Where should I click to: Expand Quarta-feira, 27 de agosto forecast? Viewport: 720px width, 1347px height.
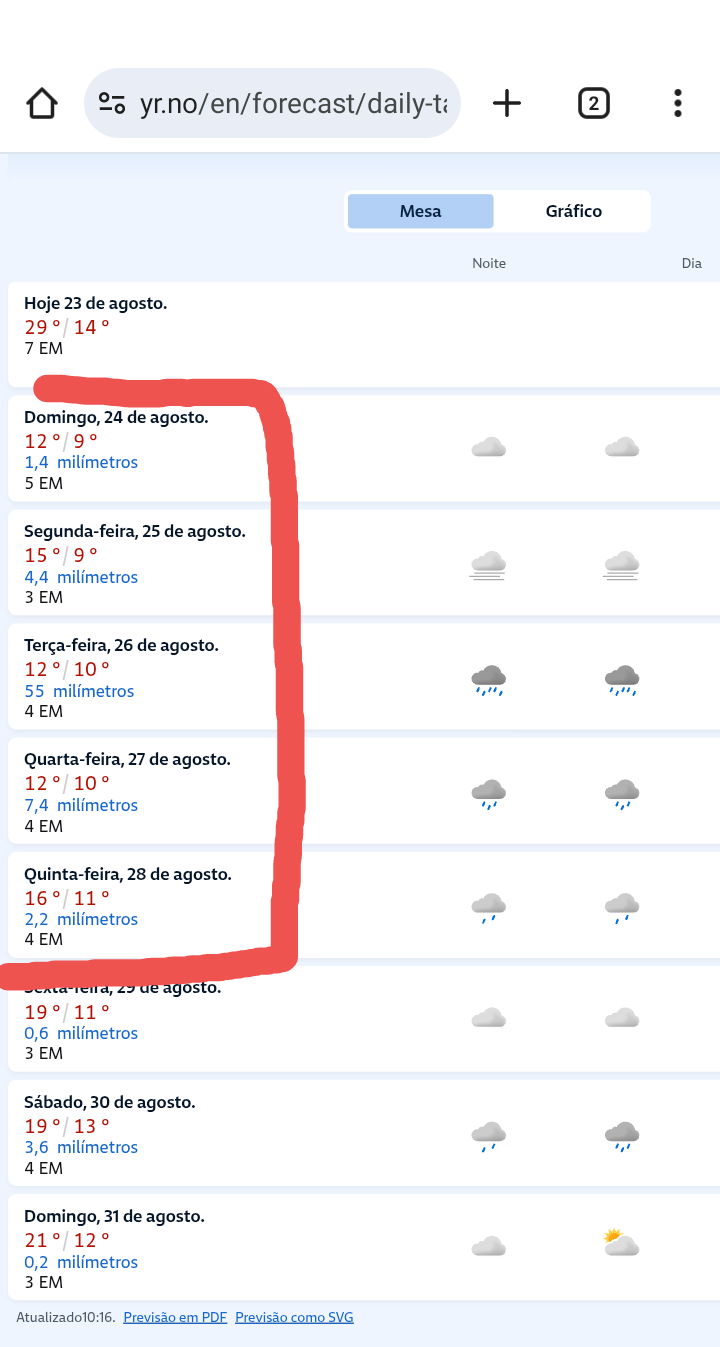127,759
